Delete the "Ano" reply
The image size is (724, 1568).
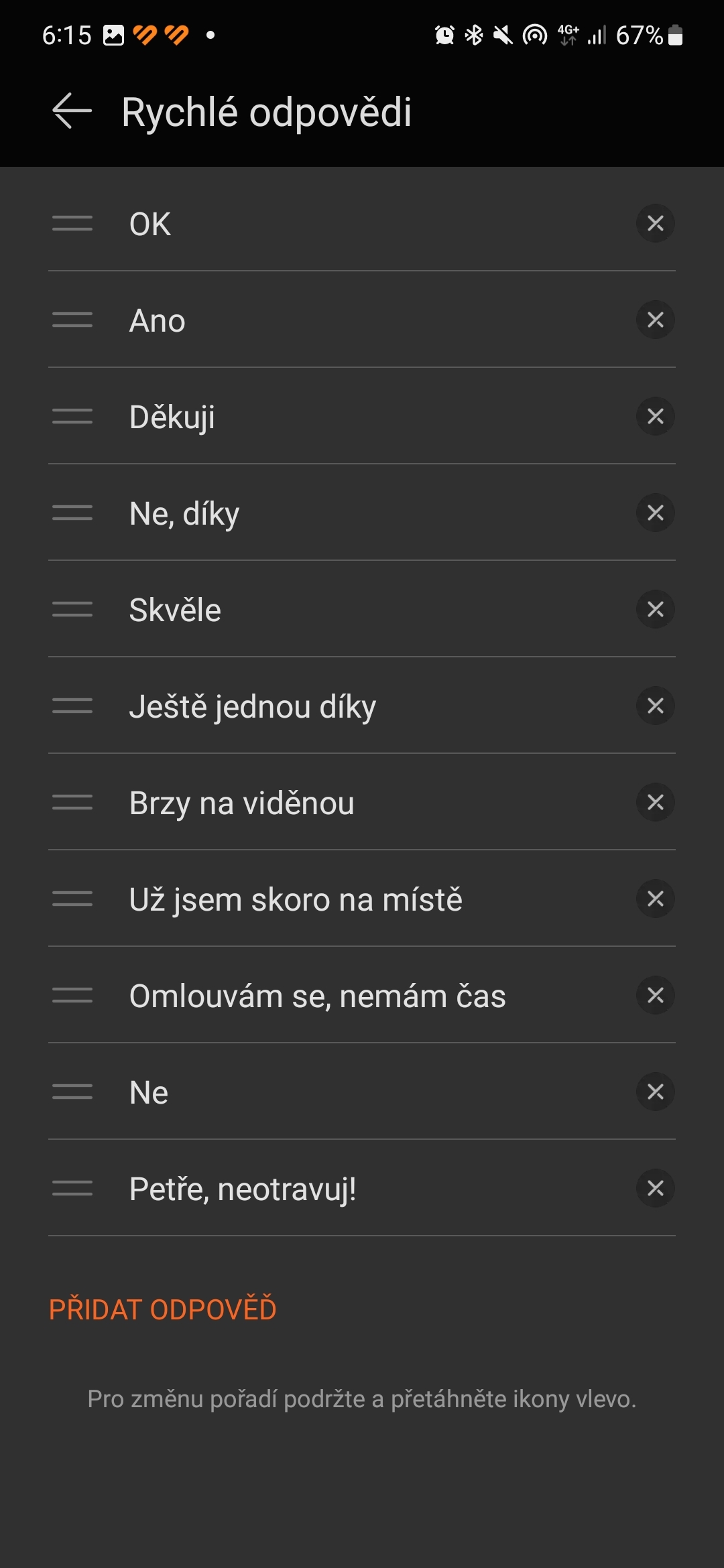pyautogui.click(x=655, y=320)
